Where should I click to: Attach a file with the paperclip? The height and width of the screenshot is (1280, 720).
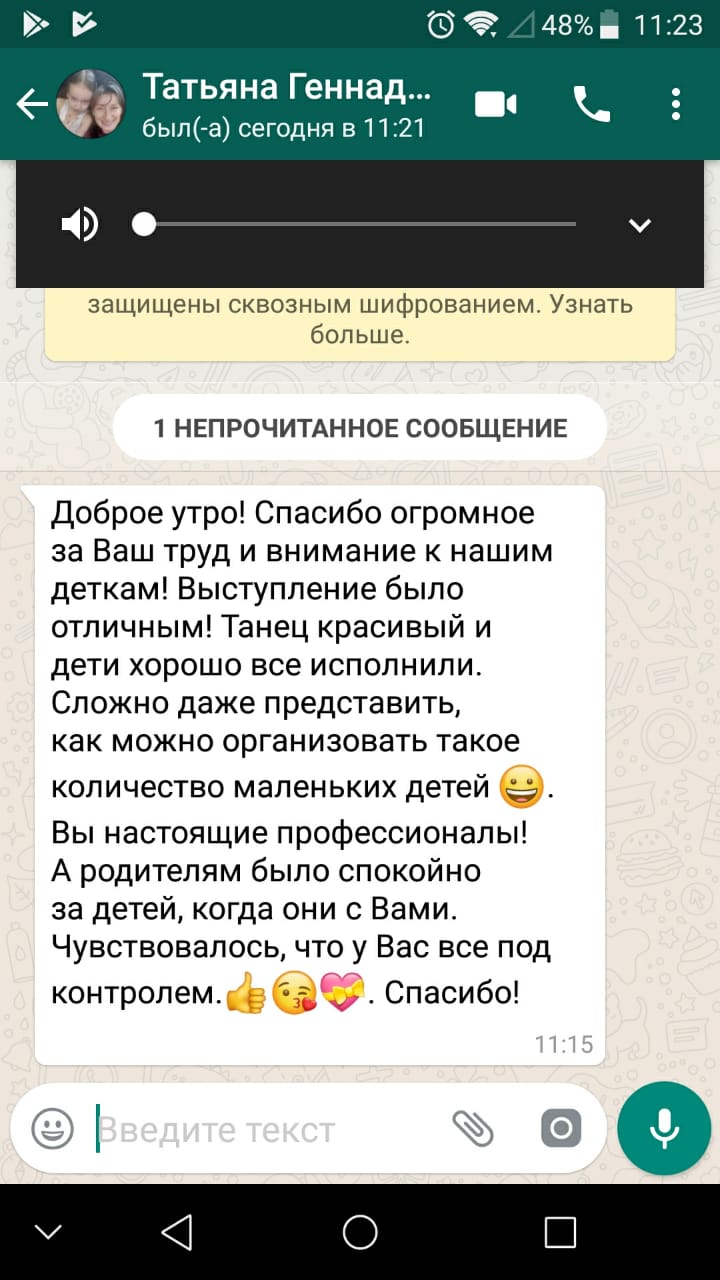[473, 1129]
